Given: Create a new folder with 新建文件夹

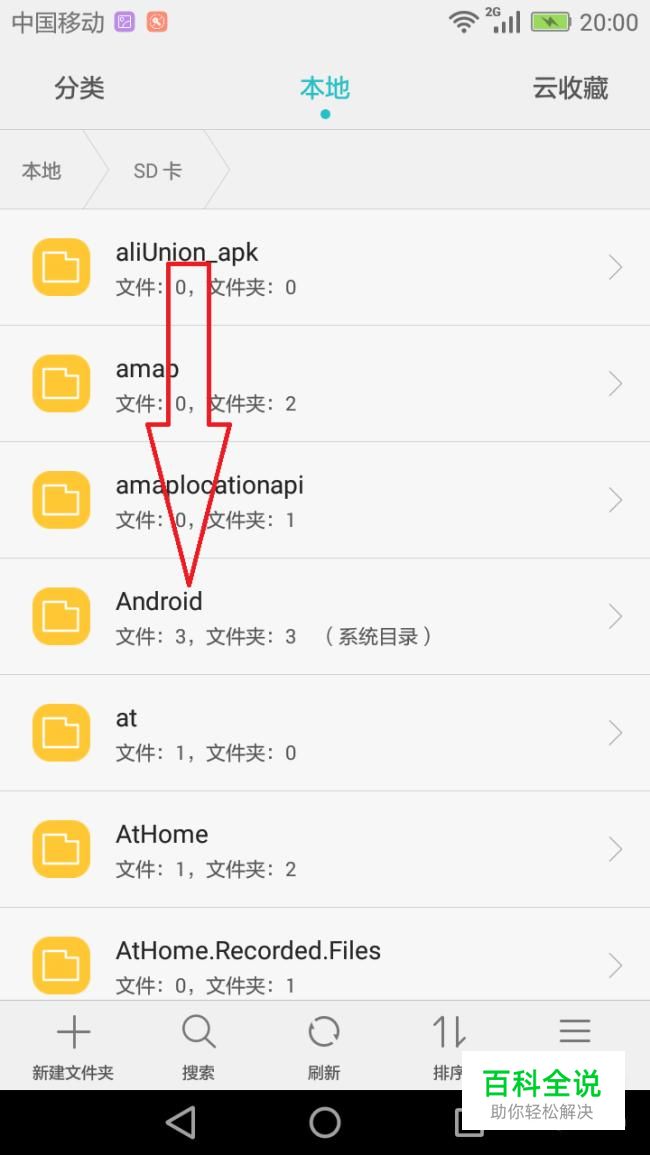Looking at the screenshot, I should [x=73, y=1047].
